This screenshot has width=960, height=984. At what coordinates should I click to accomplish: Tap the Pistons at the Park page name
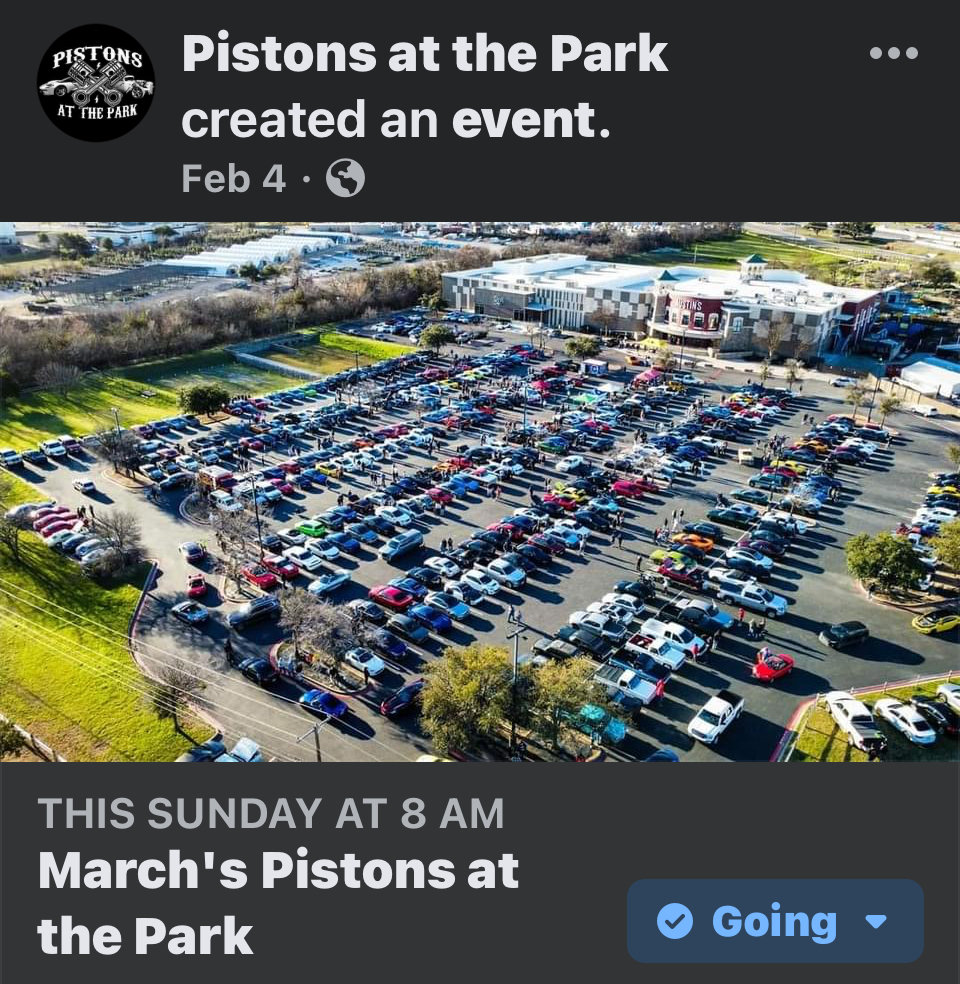click(425, 54)
